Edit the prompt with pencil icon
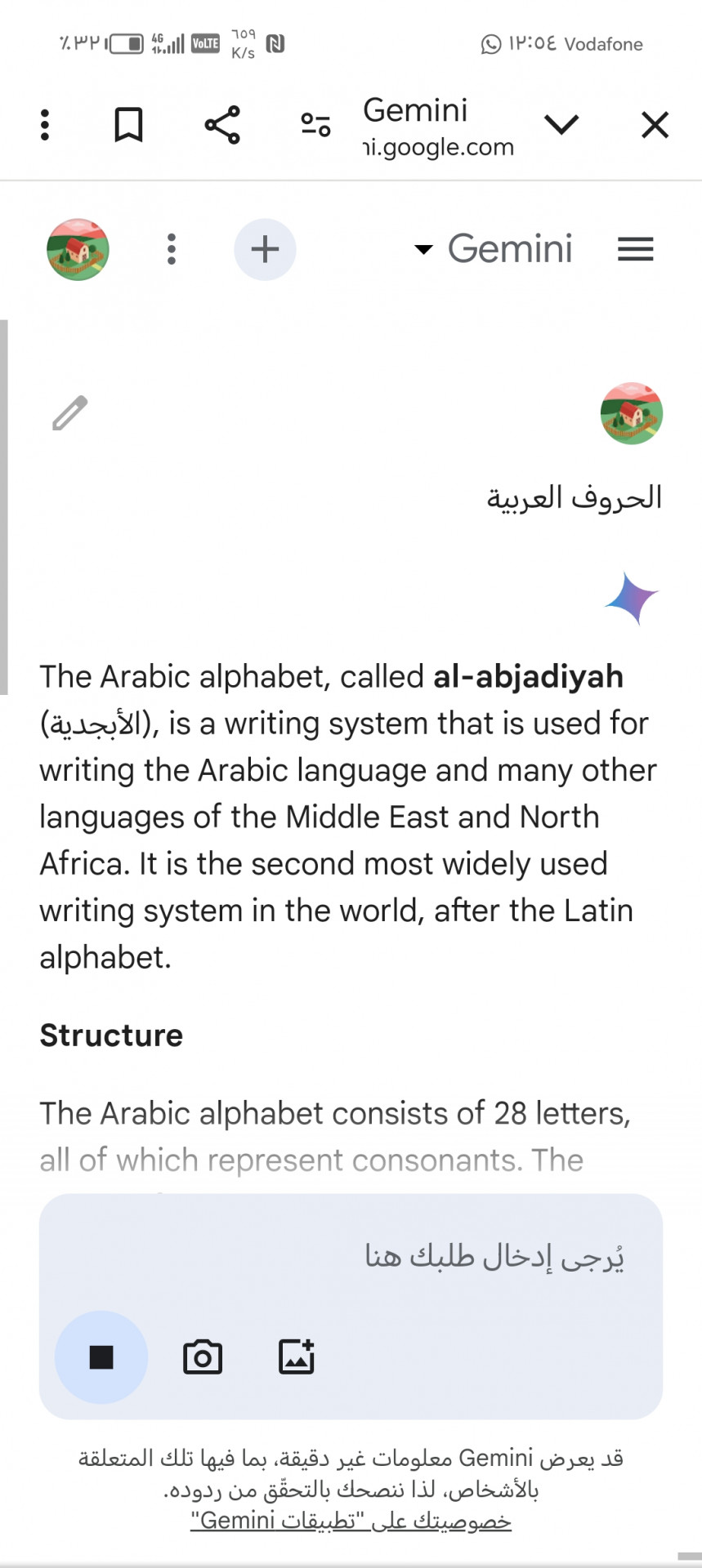Viewport: 702px width, 1568px height. (x=70, y=412)
